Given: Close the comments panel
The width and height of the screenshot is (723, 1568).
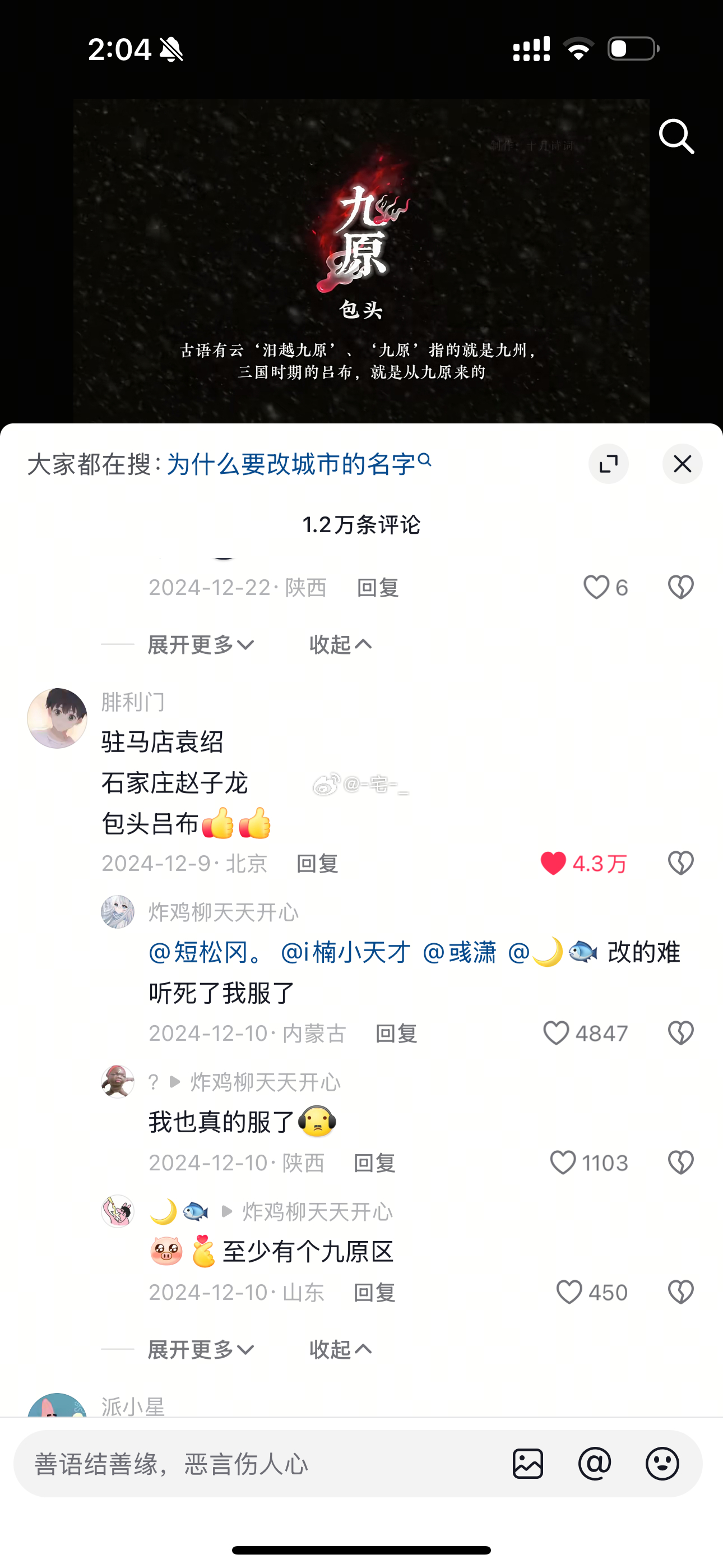Looking at the screenshot, I should pos(682,464).
